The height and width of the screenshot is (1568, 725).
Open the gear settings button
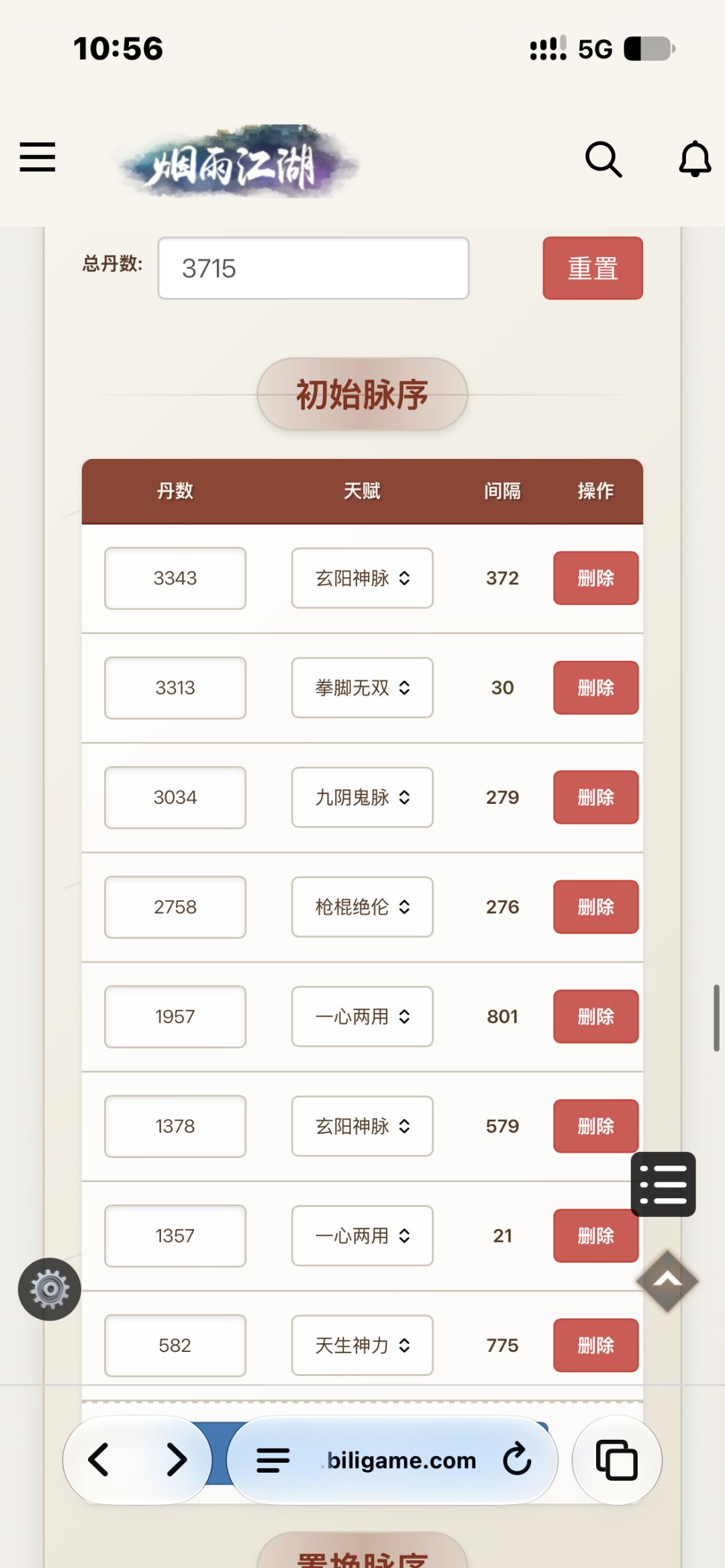50,1289
